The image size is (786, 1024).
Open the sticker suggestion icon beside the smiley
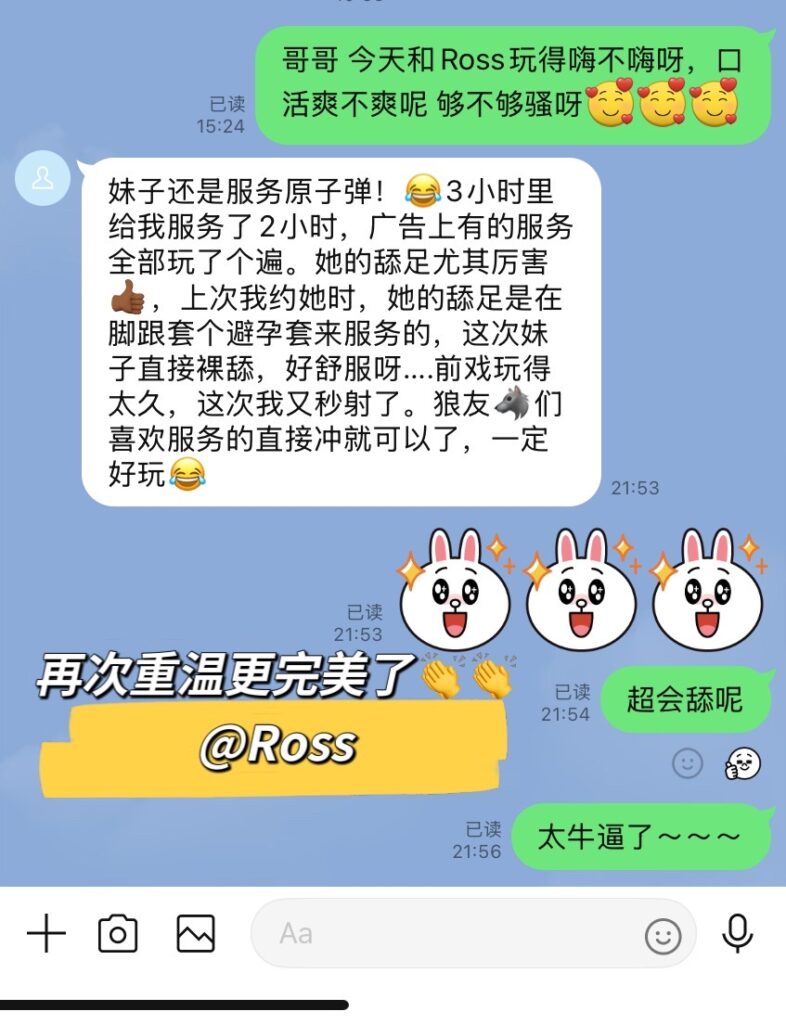point(743,764)
